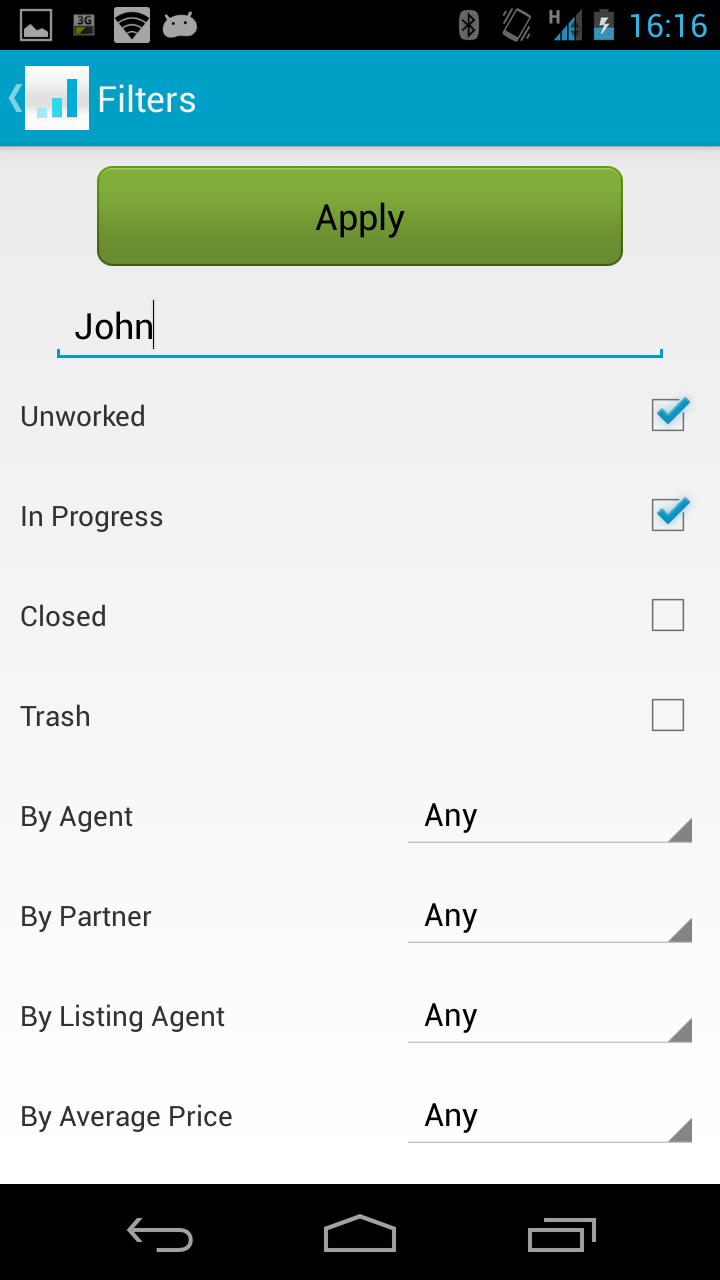Viewport: 720px width, 1280px height.
Task: Tap the search field containing John
Action: point(360,326)
